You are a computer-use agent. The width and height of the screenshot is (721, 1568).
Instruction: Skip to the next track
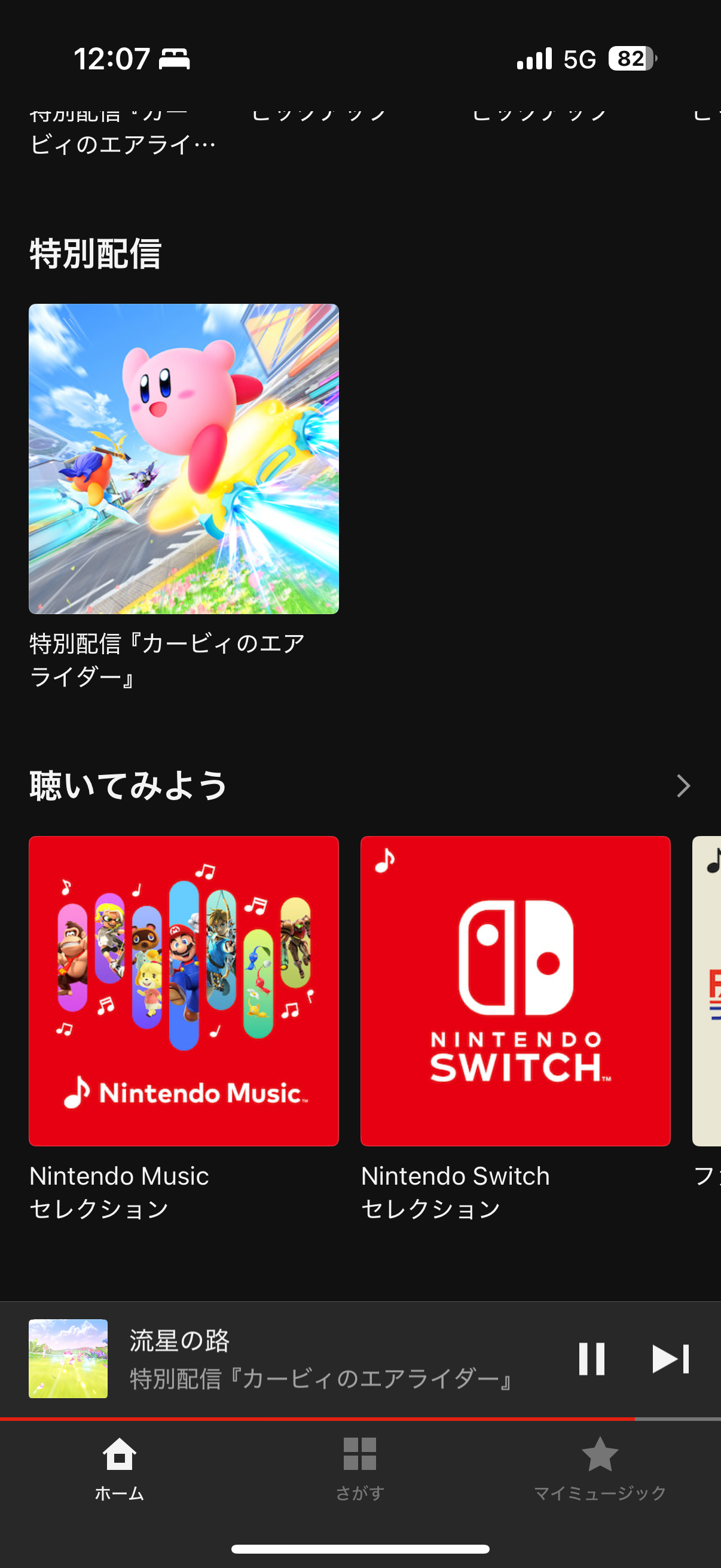(670, 1359)
